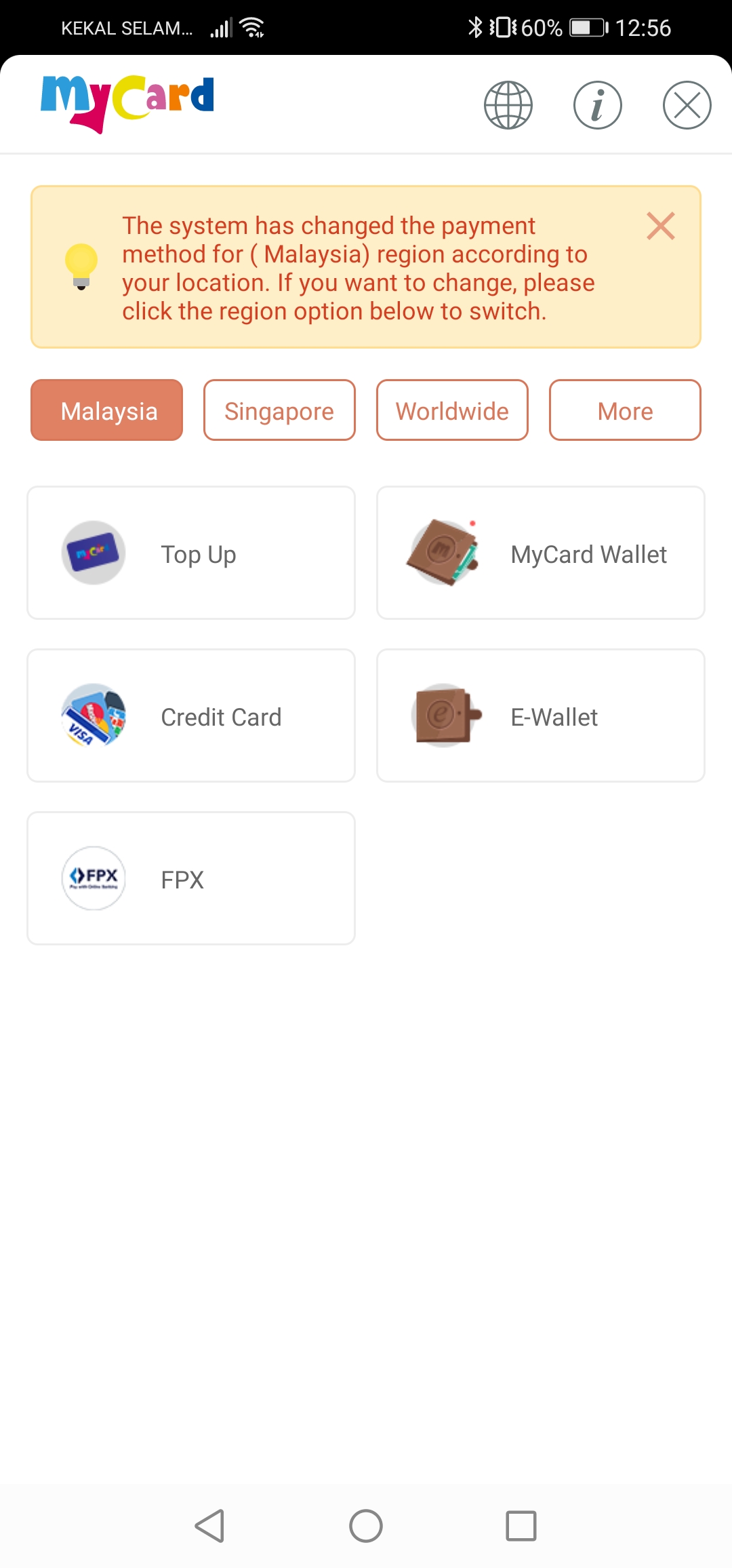This screenshot has width=732, height=1568.
Task: Choose Top Up payment method
Action: (x=191, y=553)
